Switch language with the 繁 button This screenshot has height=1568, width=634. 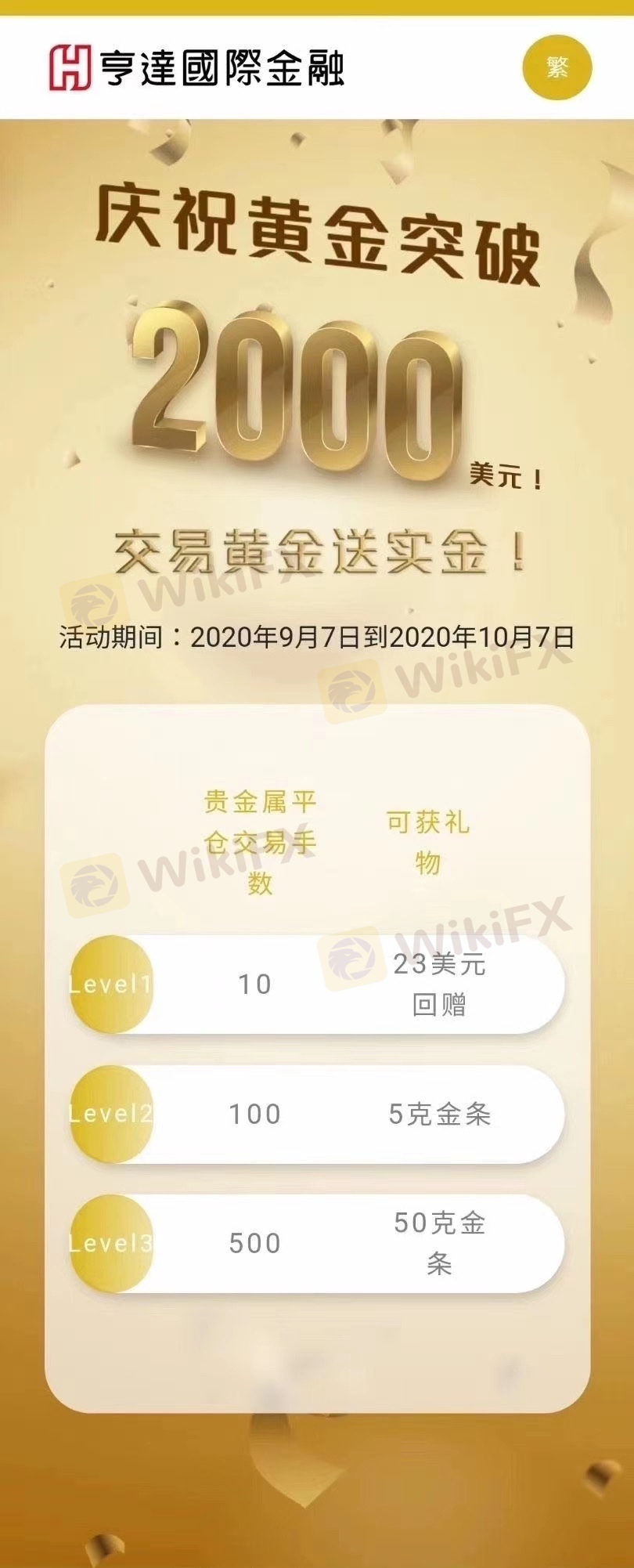click(557, 67)
